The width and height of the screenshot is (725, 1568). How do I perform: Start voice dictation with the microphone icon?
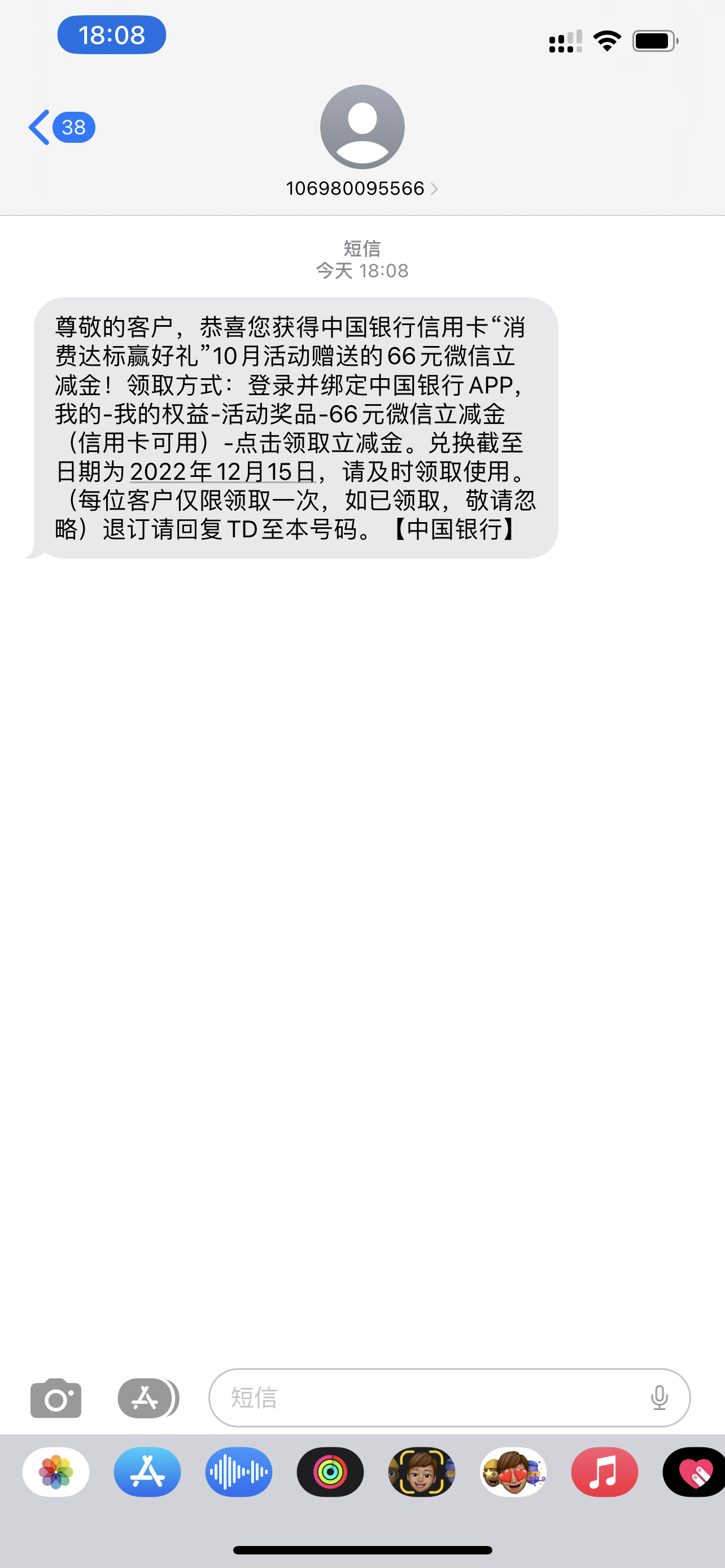(x=660, y=1398)
